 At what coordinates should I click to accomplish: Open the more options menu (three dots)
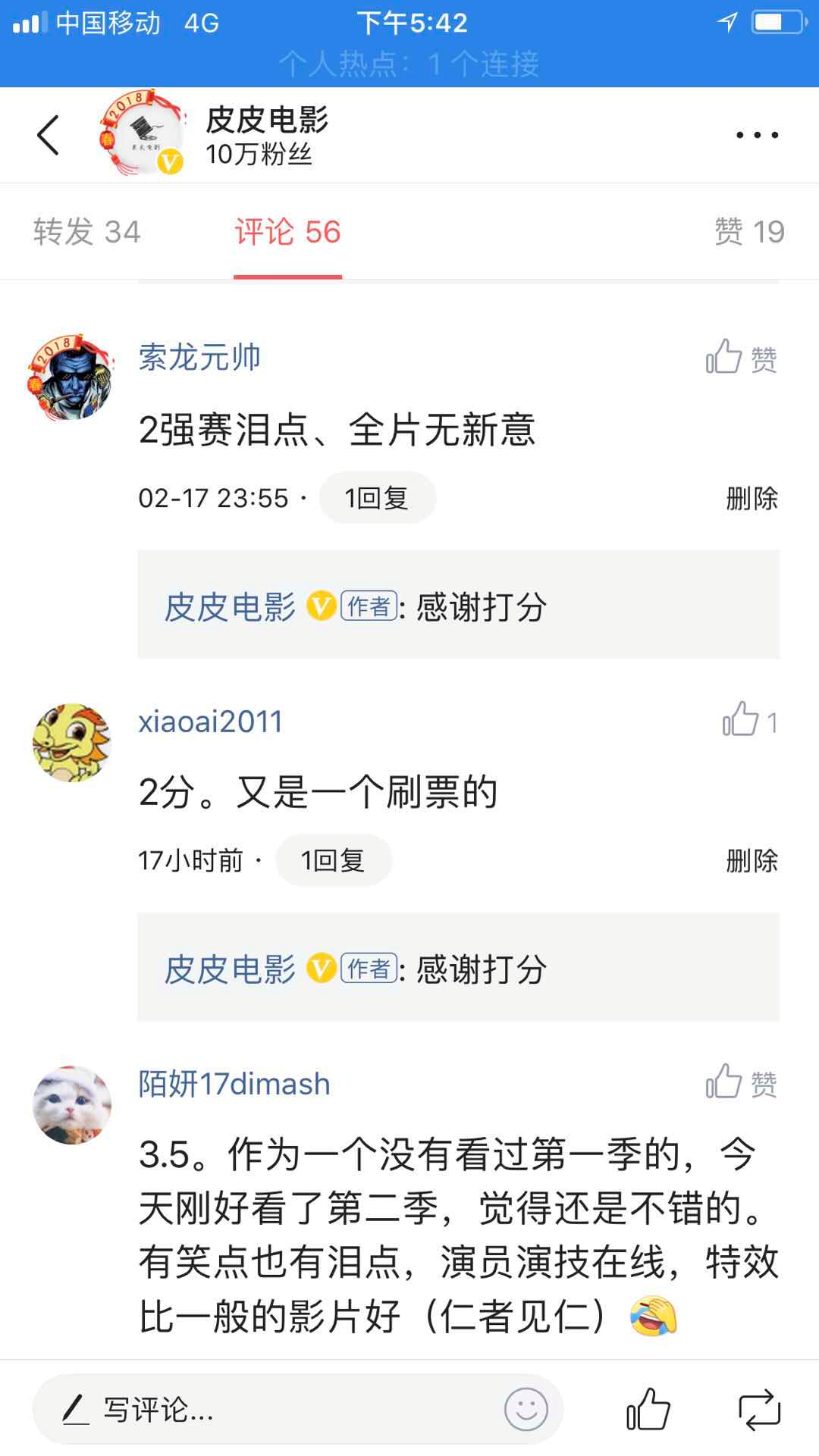pos(755,134)
